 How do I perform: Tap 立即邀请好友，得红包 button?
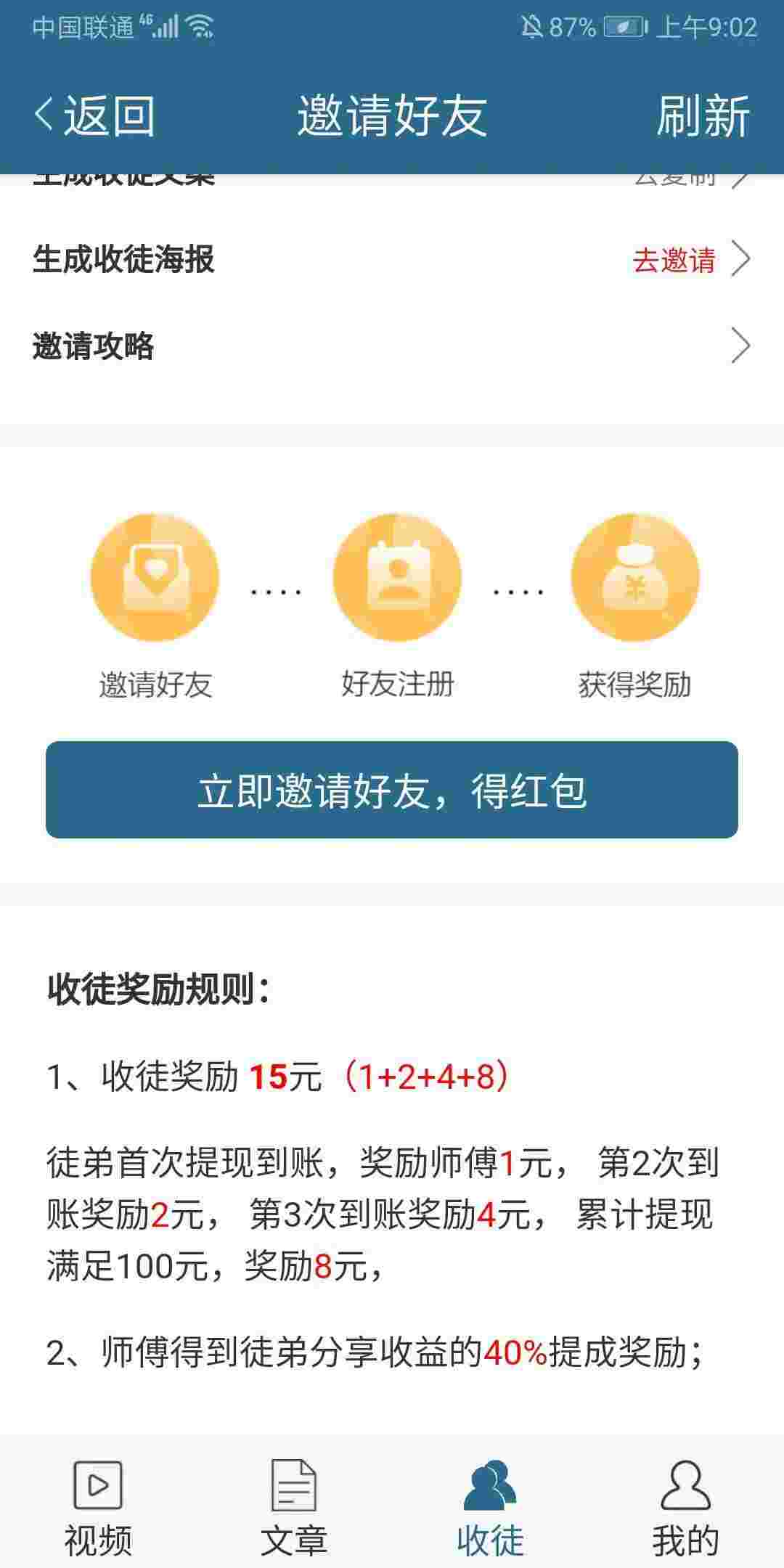[392, 790]
